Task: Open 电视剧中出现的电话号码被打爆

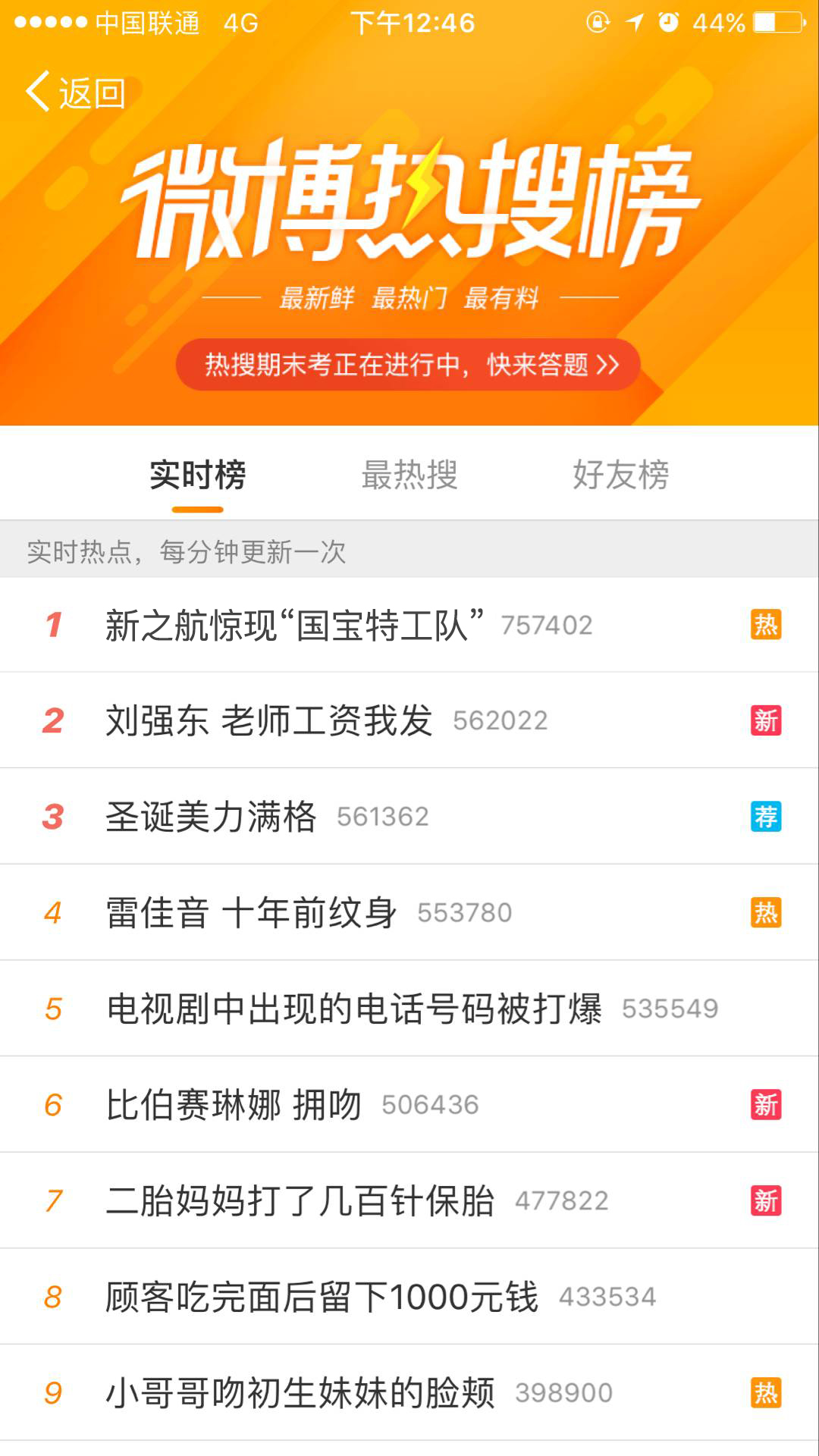Action: coord(409,1009)
